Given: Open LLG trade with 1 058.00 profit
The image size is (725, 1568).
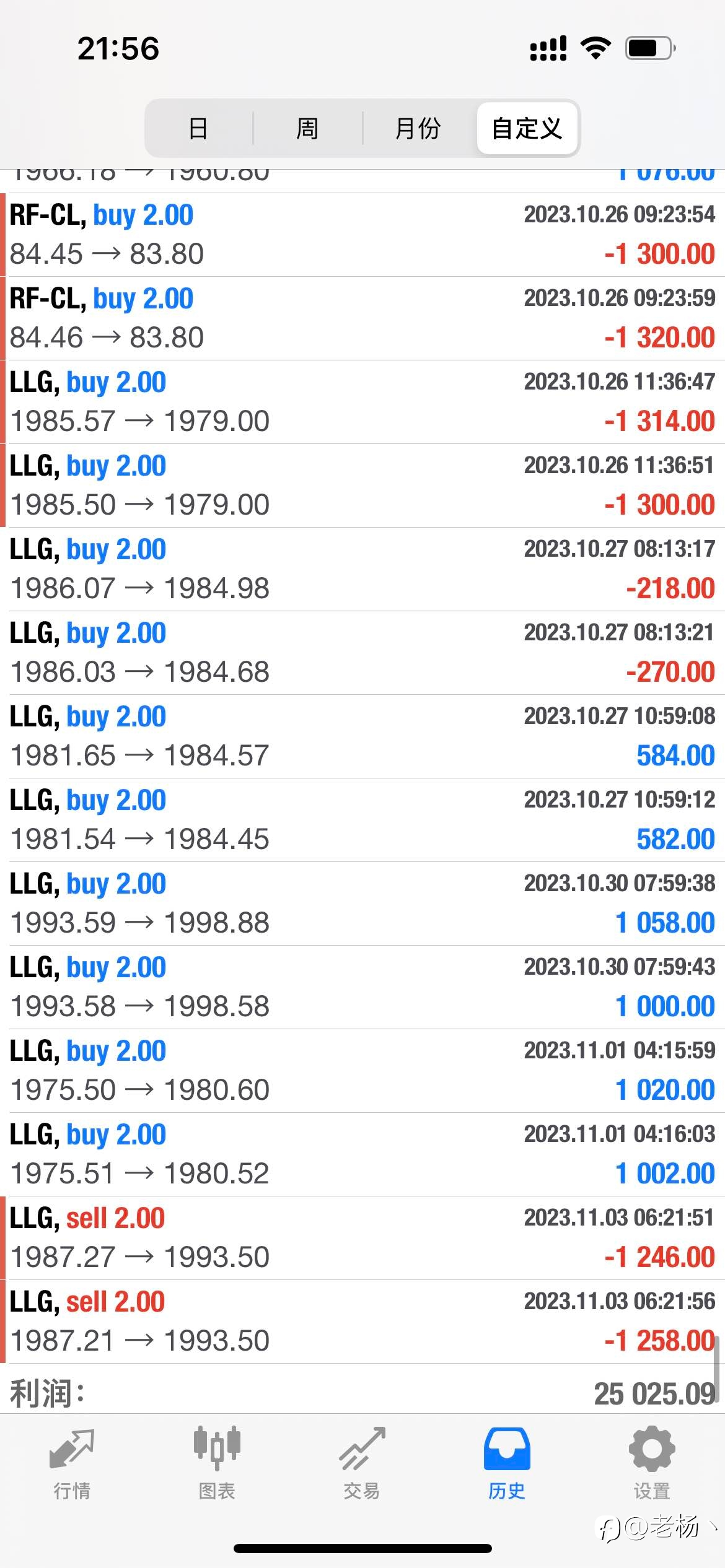Looking at the screenshot, I should point(362,904).
